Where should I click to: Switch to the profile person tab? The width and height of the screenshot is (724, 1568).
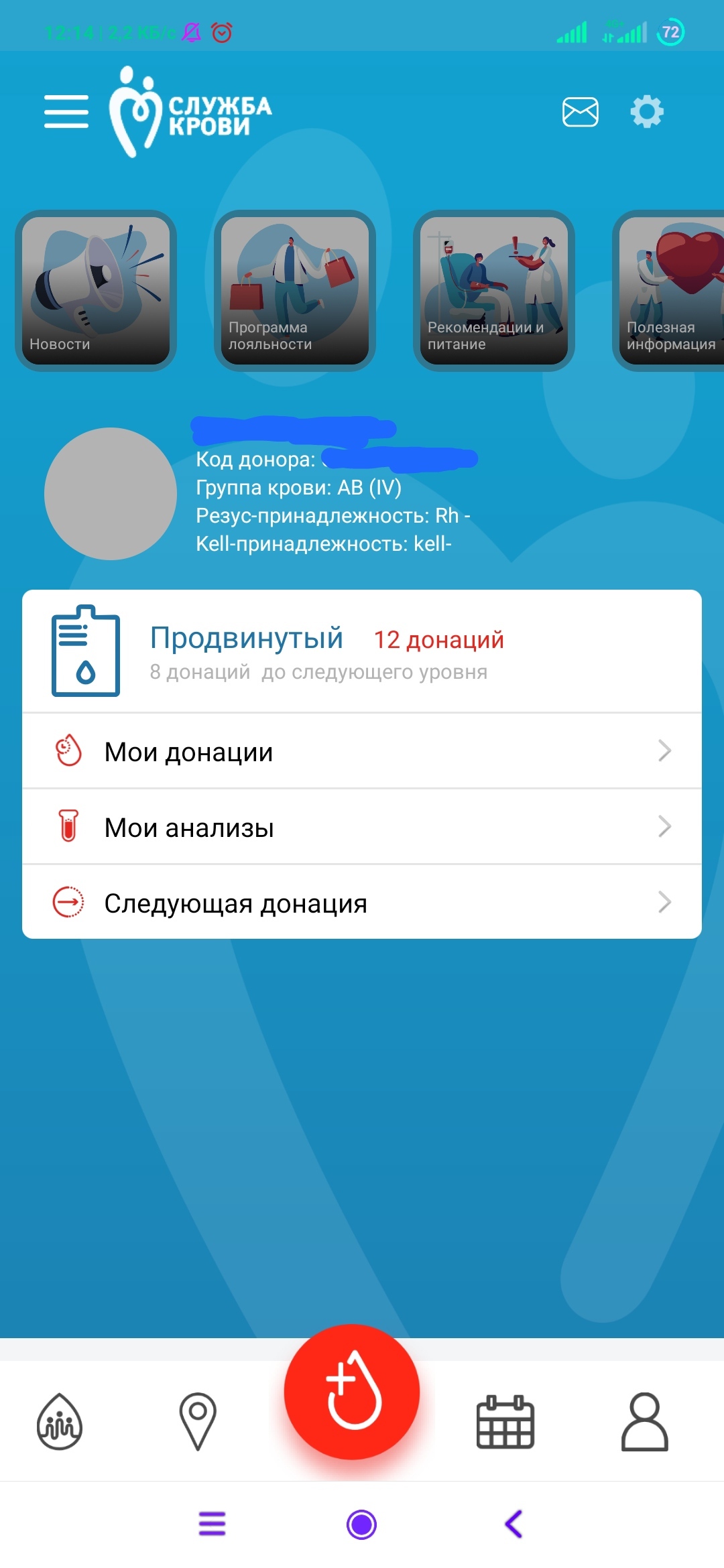pyautogui.click(x=645, y=1421)
